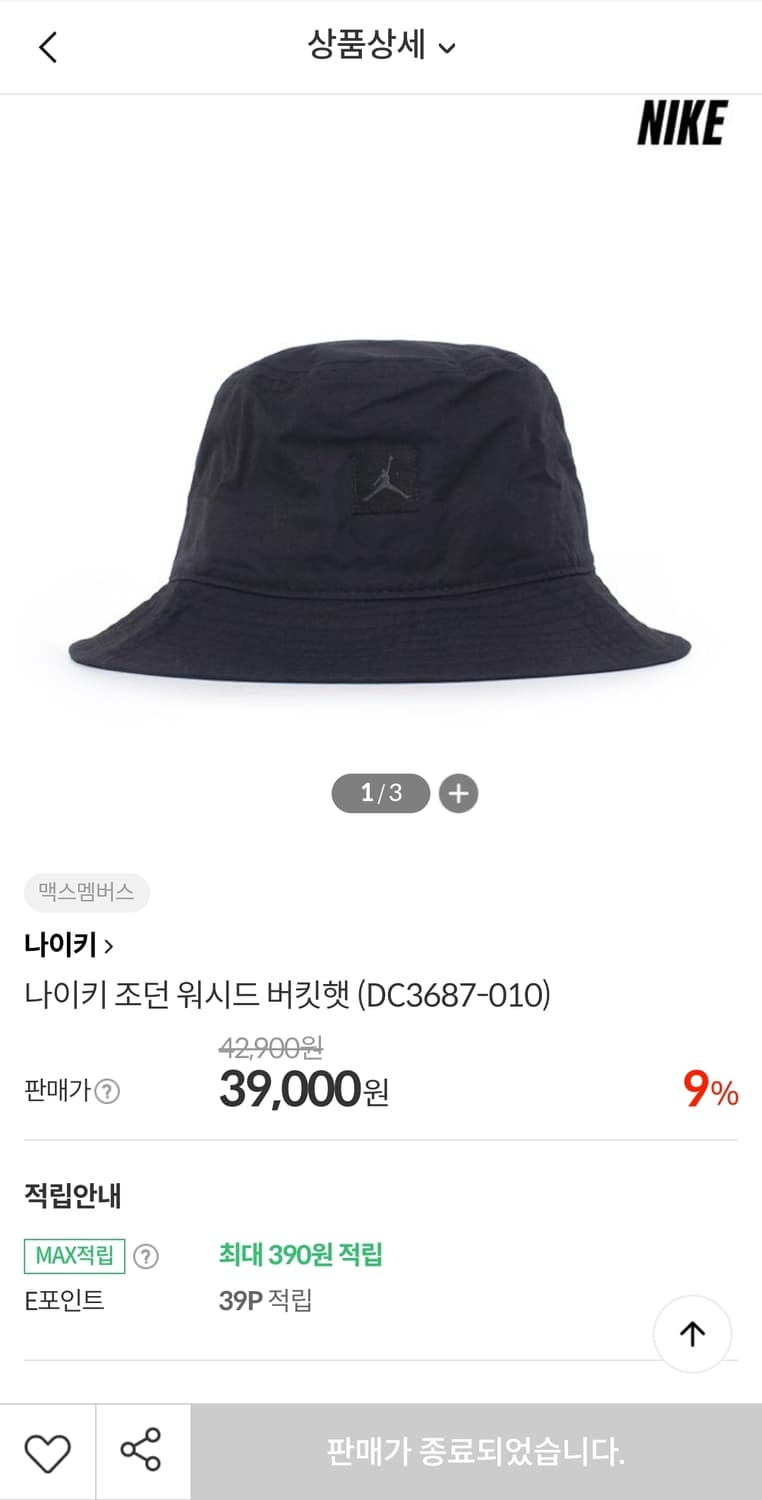762x1500 pixels.
Task: Select the 맥스멤버스 badge
Action: pyautogui.click(x=86, y=894)
